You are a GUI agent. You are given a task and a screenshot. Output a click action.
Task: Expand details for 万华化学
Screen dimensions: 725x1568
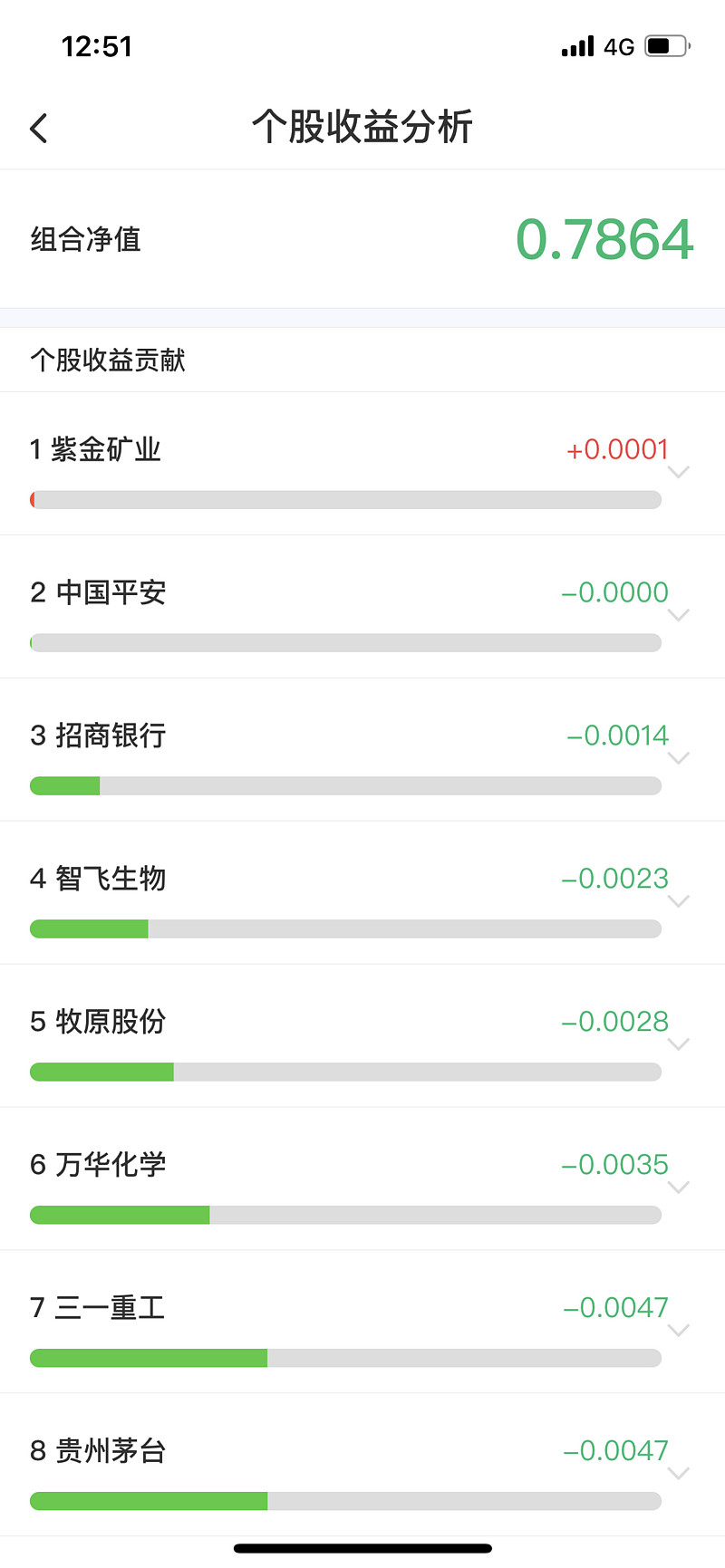678,1188
